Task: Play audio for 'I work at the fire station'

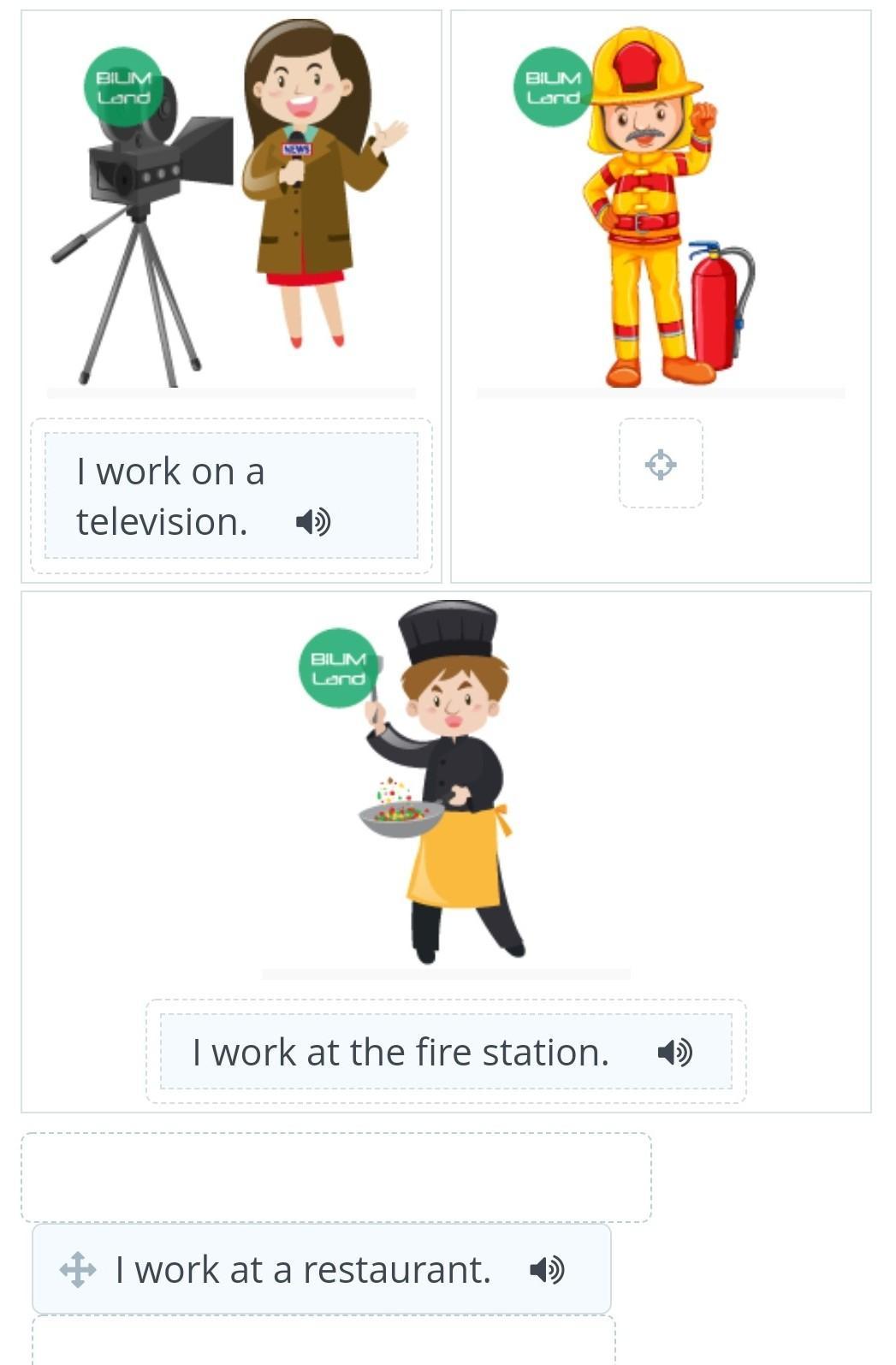Action: (x=674, y=1052)
